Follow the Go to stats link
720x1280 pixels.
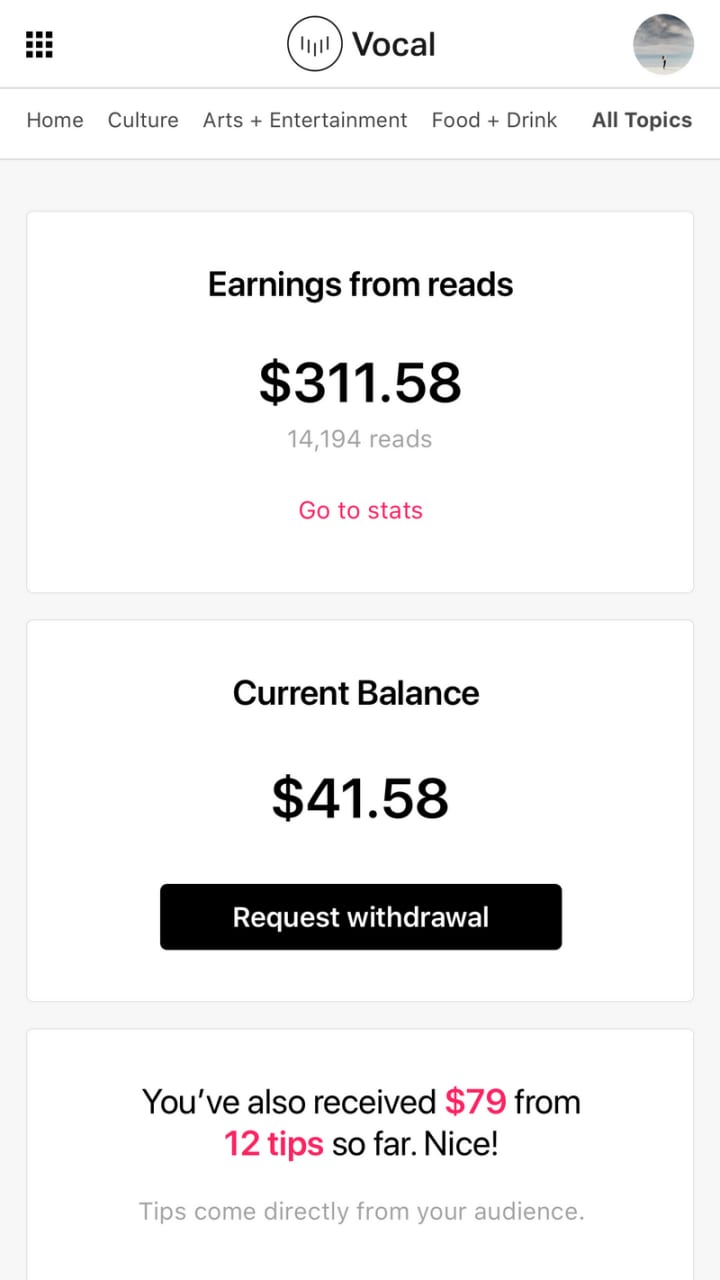point(360,510)
